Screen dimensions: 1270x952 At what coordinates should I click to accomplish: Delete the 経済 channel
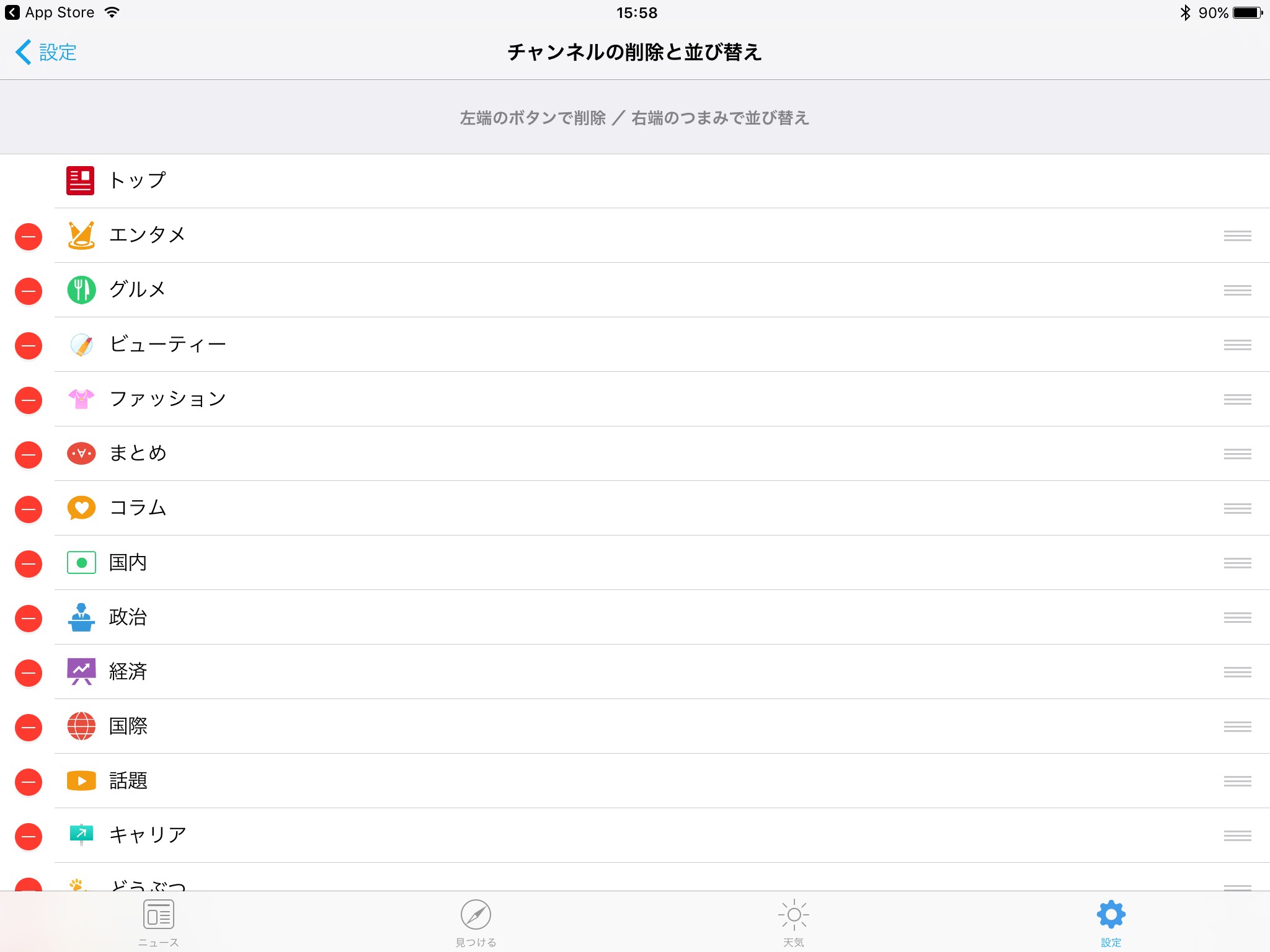29,673
